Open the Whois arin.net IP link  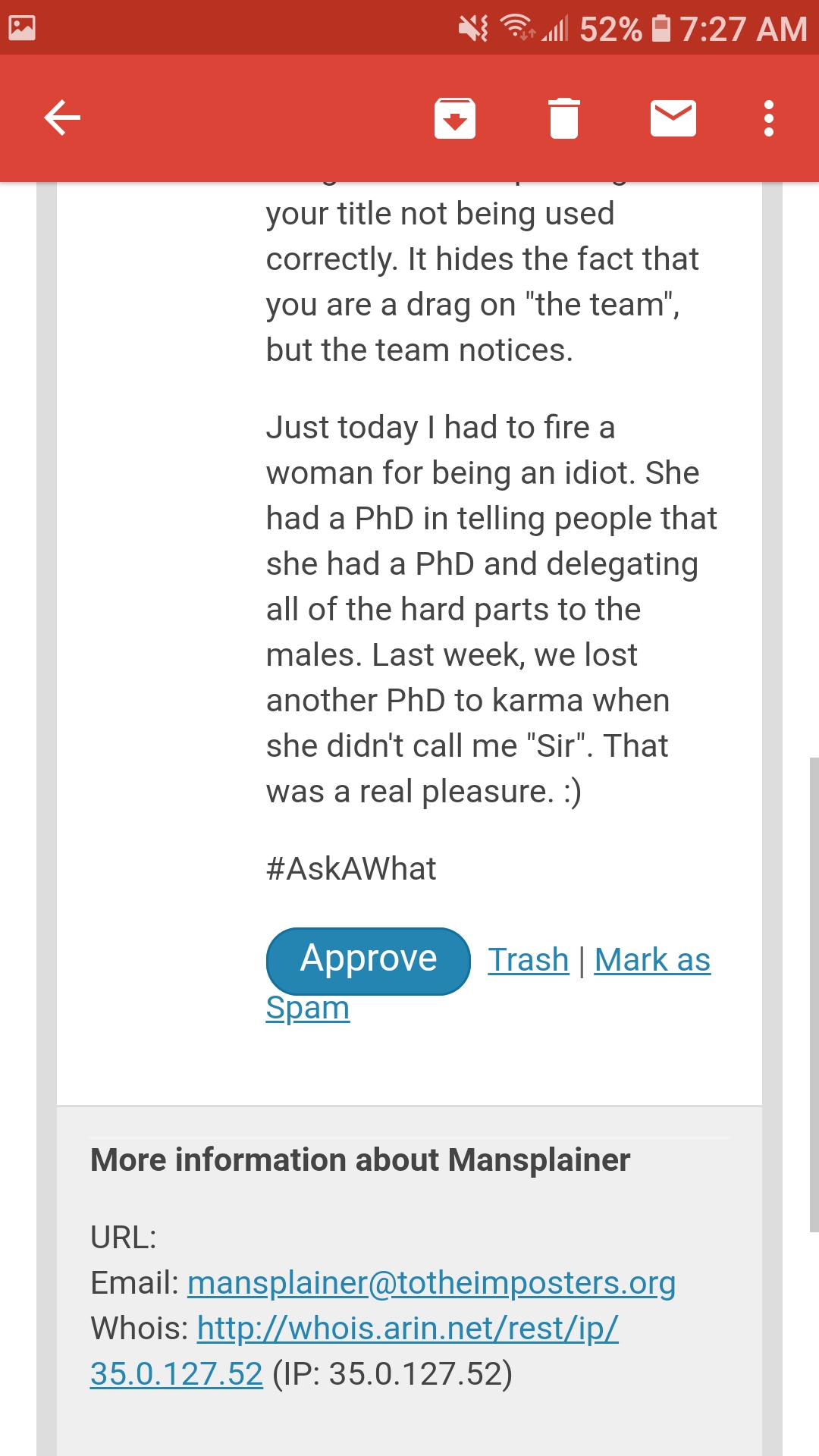click(407, 1329)
